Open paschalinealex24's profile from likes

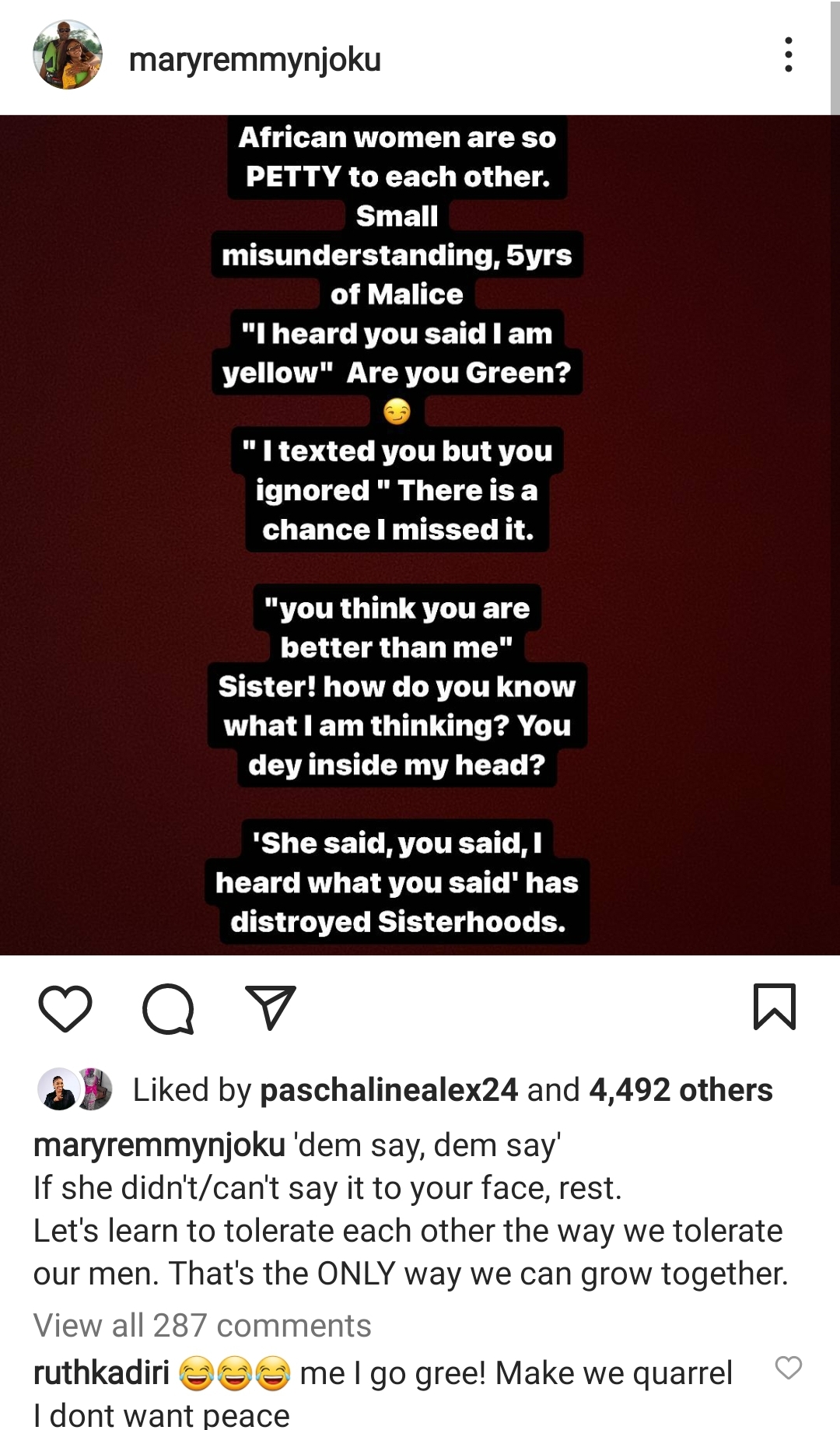(388, 1090)
